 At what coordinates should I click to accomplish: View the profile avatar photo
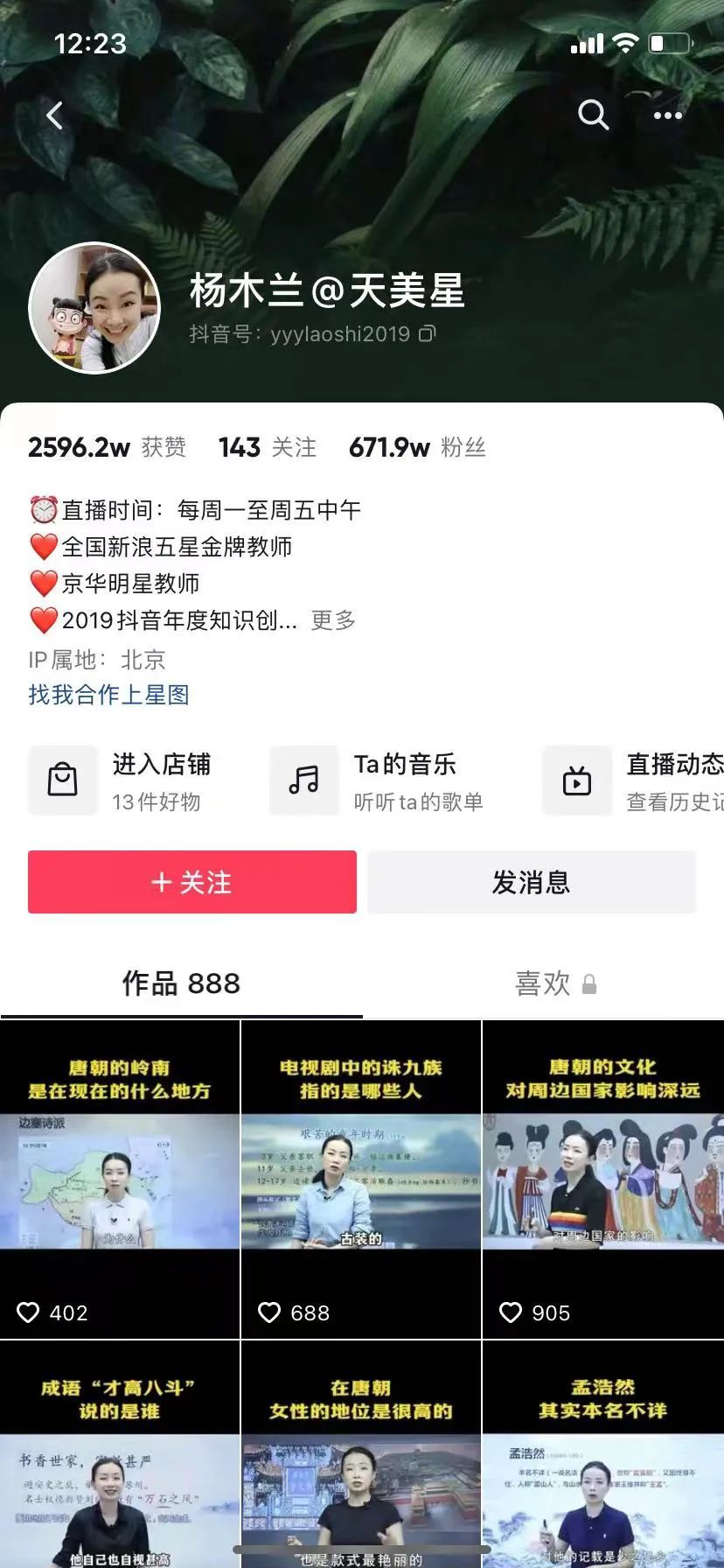coord(94,308)
